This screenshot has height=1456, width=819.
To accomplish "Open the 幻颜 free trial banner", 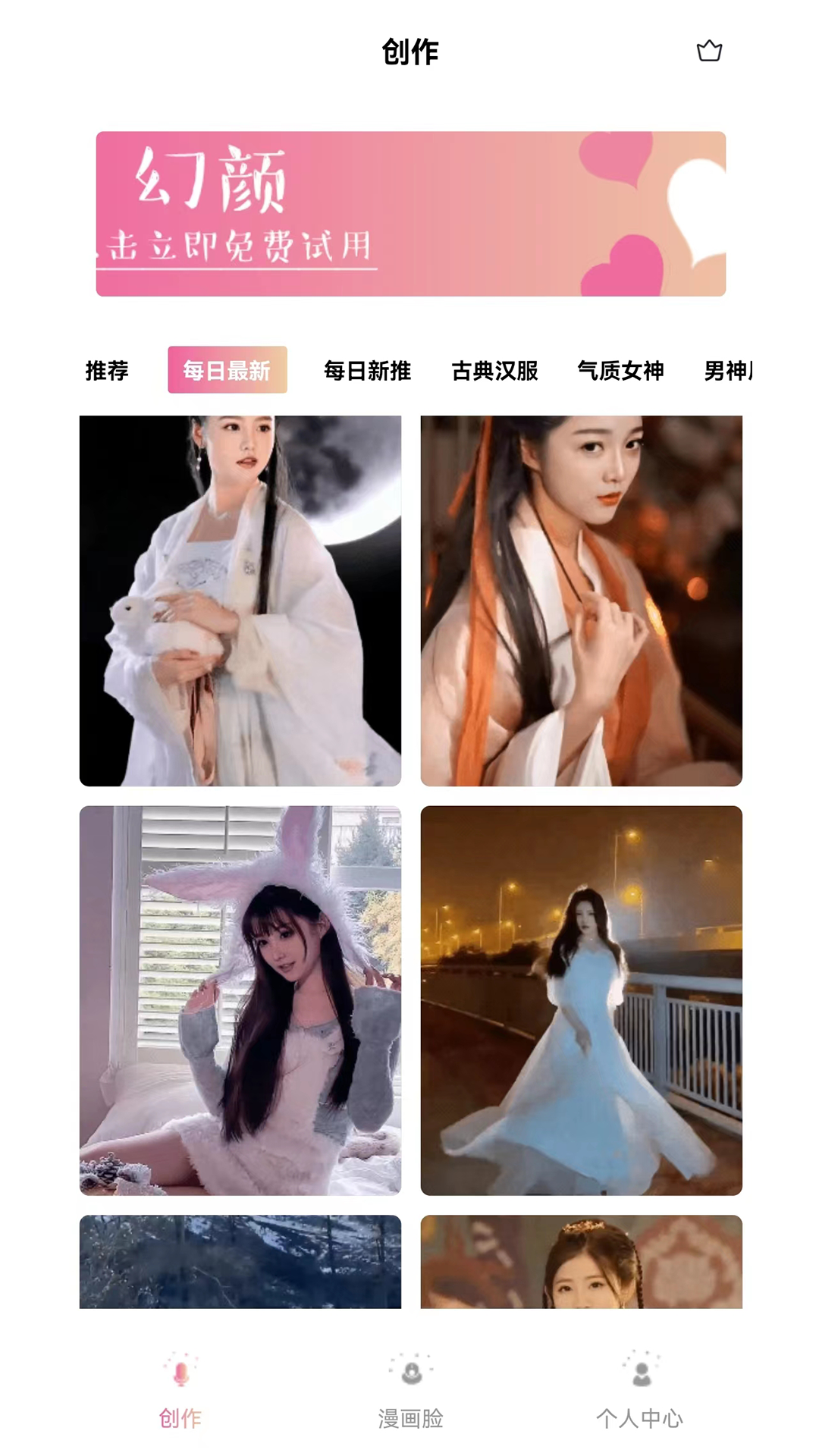I will (410, 214).
